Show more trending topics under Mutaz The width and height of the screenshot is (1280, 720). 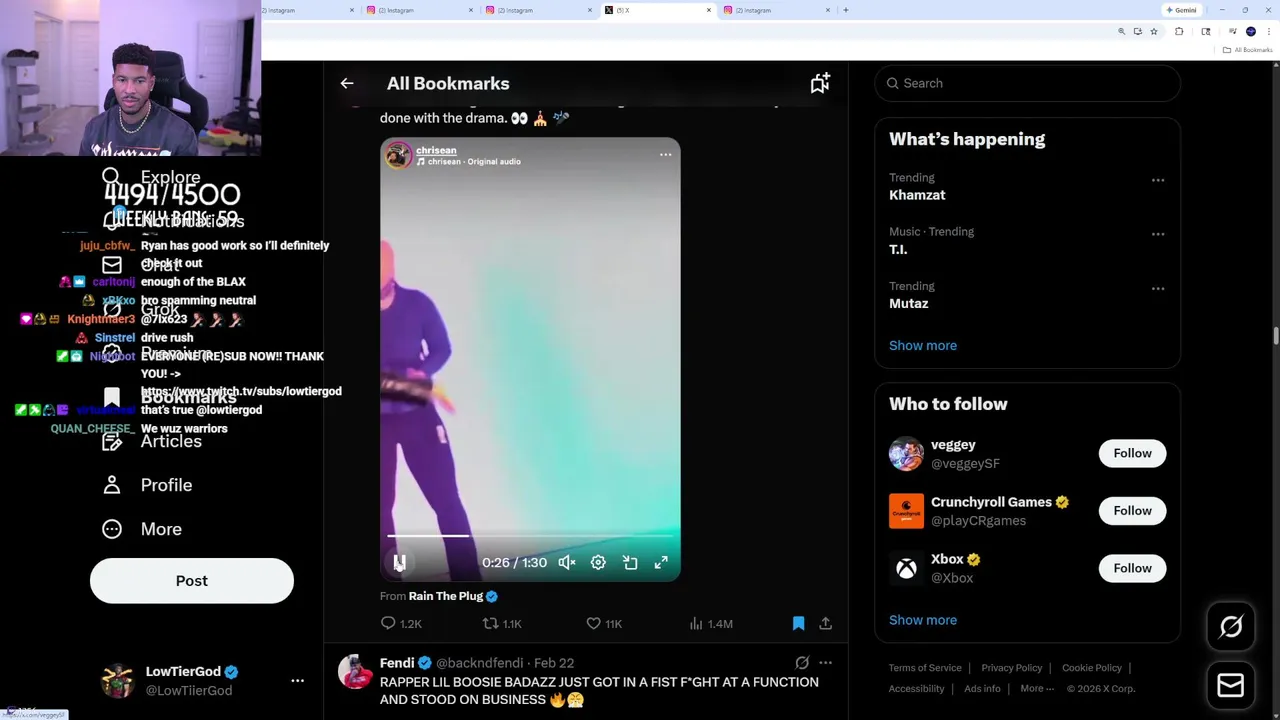tap(922, 345)
